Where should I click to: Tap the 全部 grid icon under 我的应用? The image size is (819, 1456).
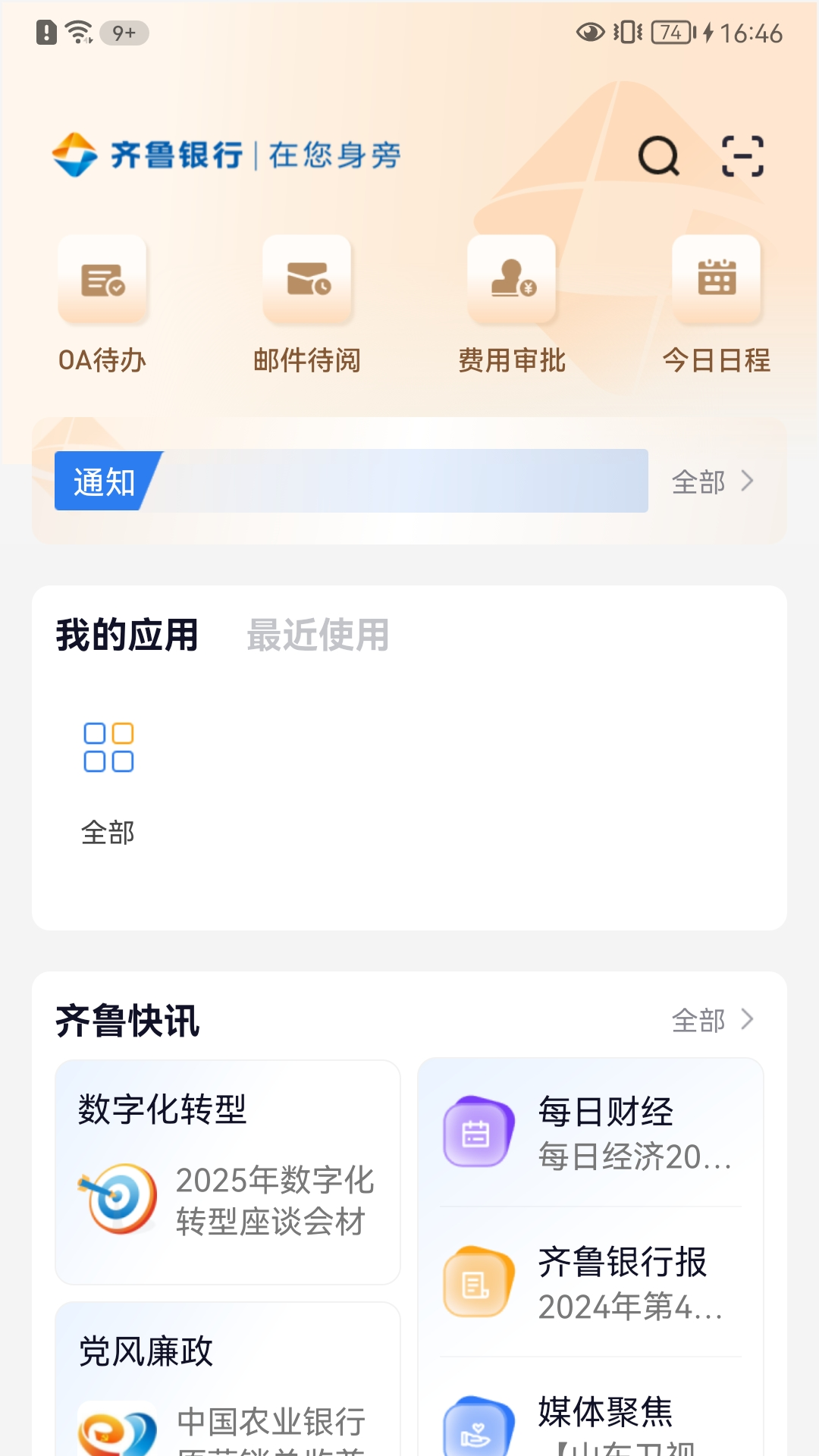pos(108,747)
